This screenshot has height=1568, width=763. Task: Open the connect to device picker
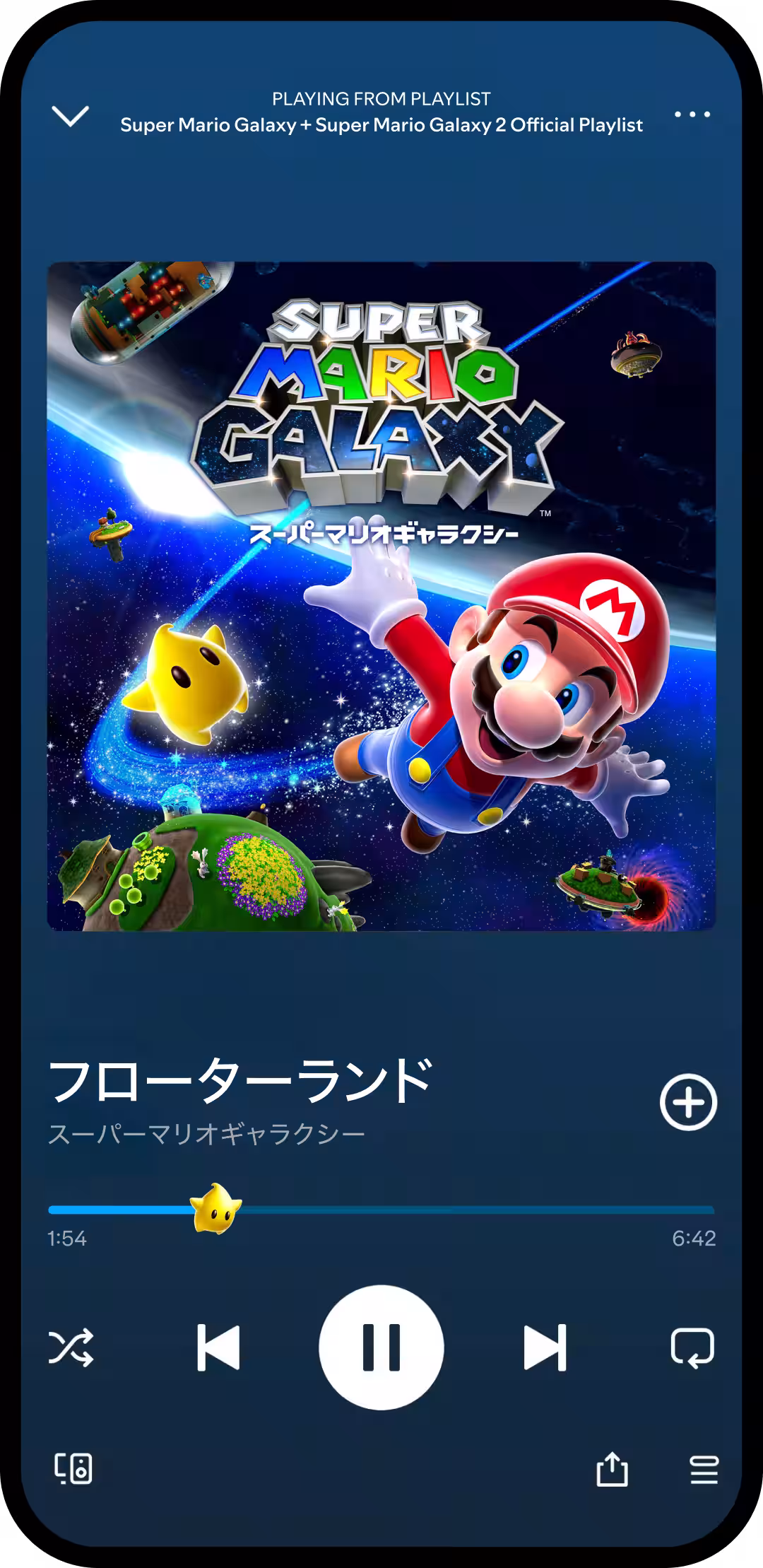coord(73,1468)
